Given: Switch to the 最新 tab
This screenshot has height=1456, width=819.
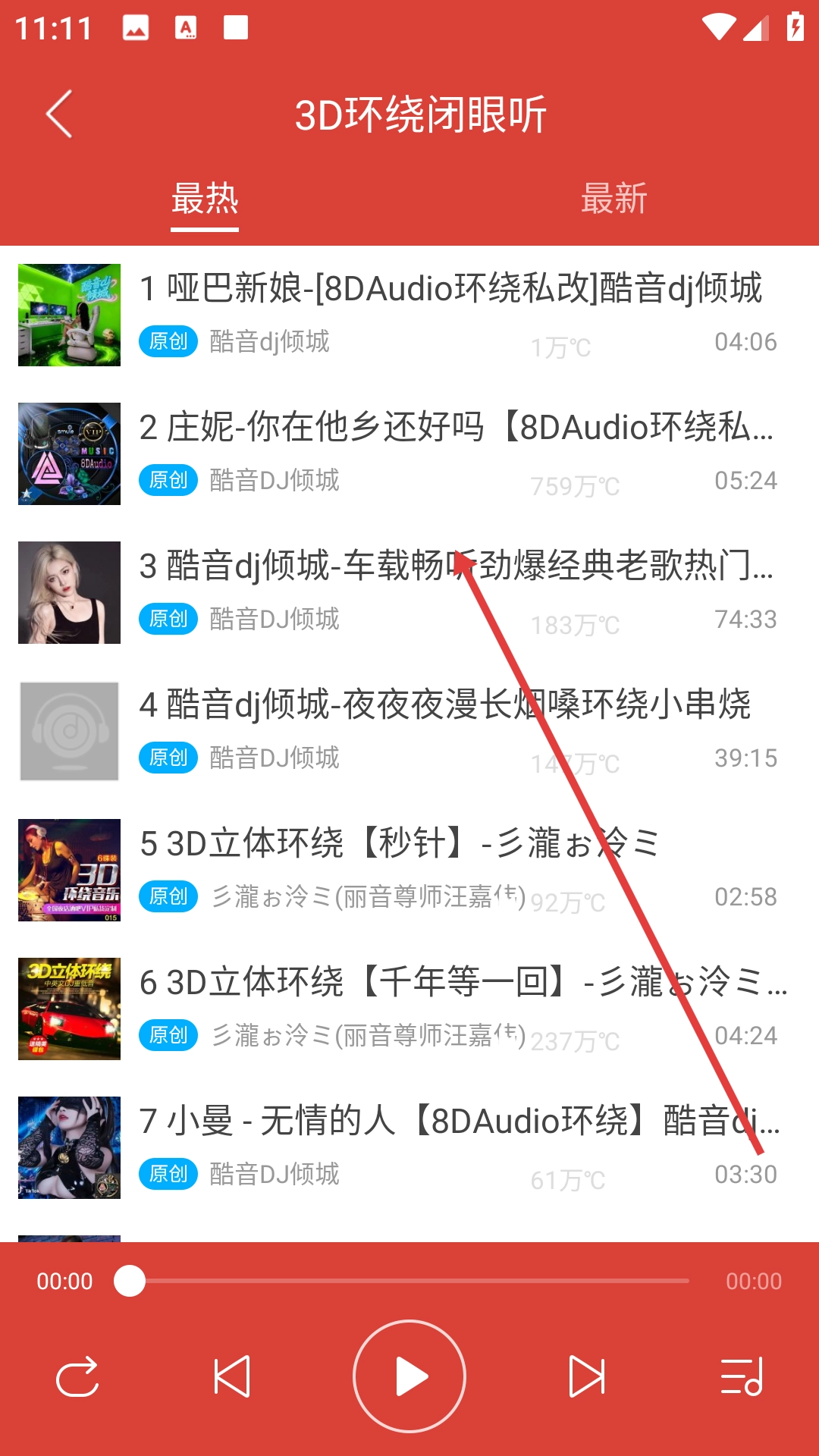Looking at the screenshot, I should click(x=613, y=199).
